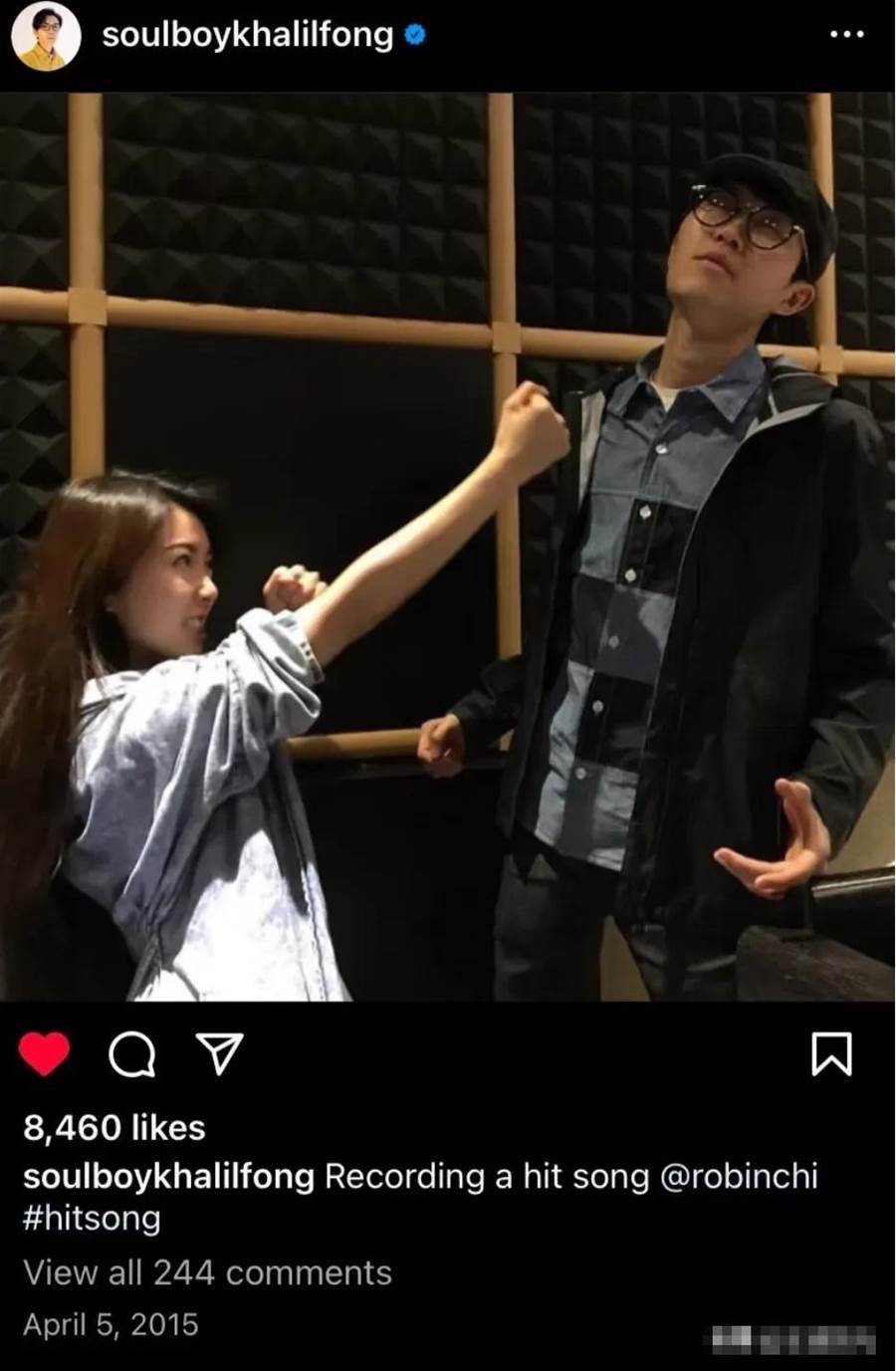Screen dimensions: 896x1371
Task: Open the #hitsong hashtag
Action: 92,1219
